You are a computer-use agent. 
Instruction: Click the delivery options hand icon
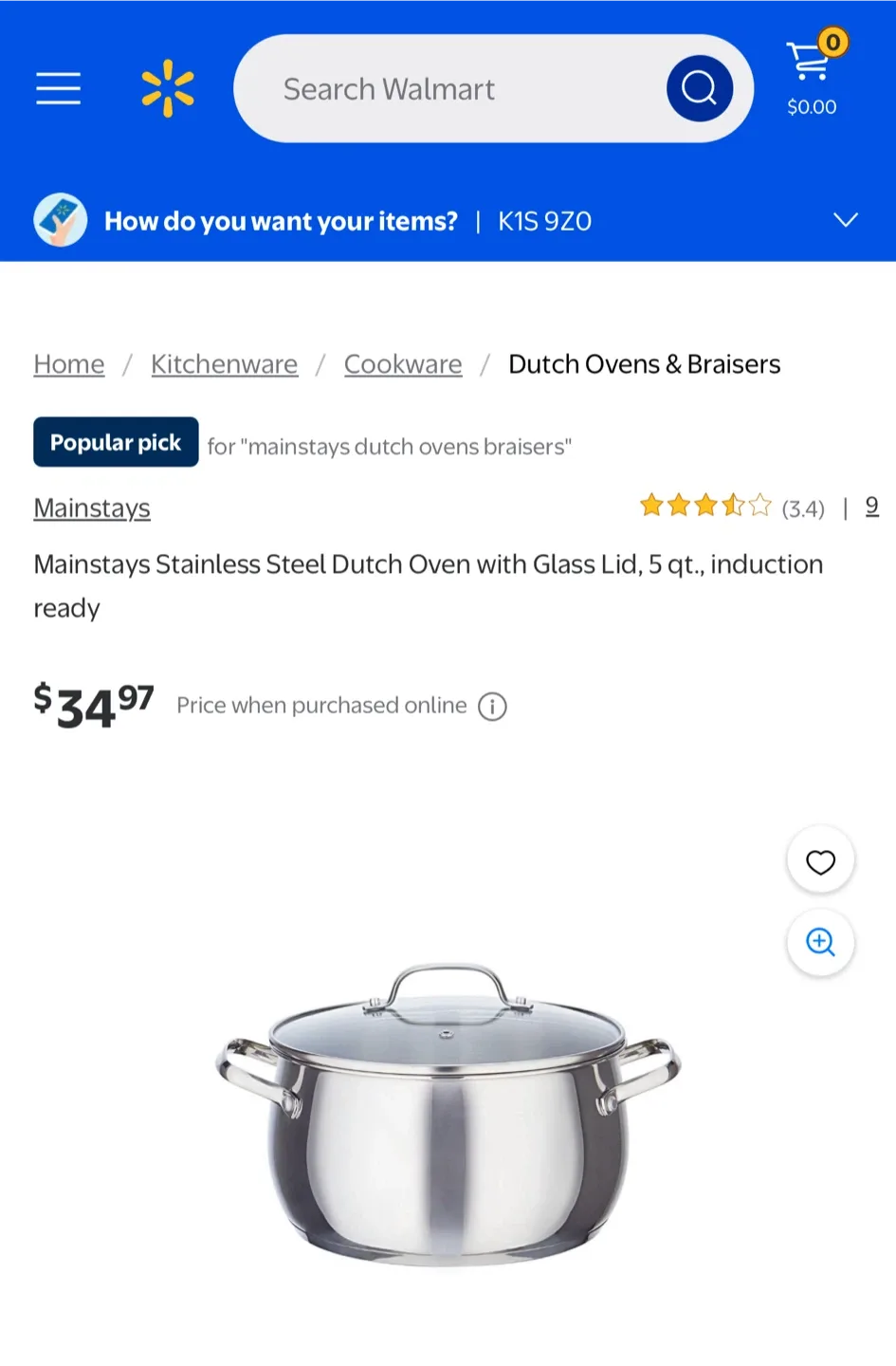click(x=60, y=219)
